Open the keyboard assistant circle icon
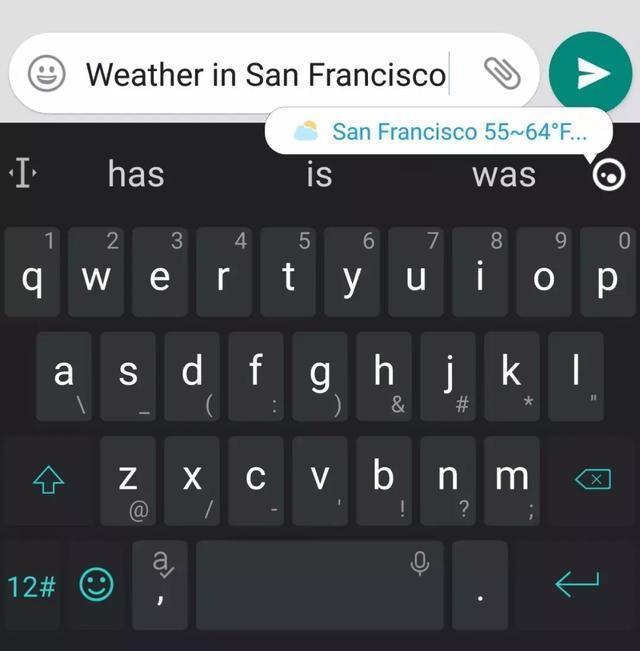This screenshot has width=640, height=651. pyautogui.click(x=607, y=176)
